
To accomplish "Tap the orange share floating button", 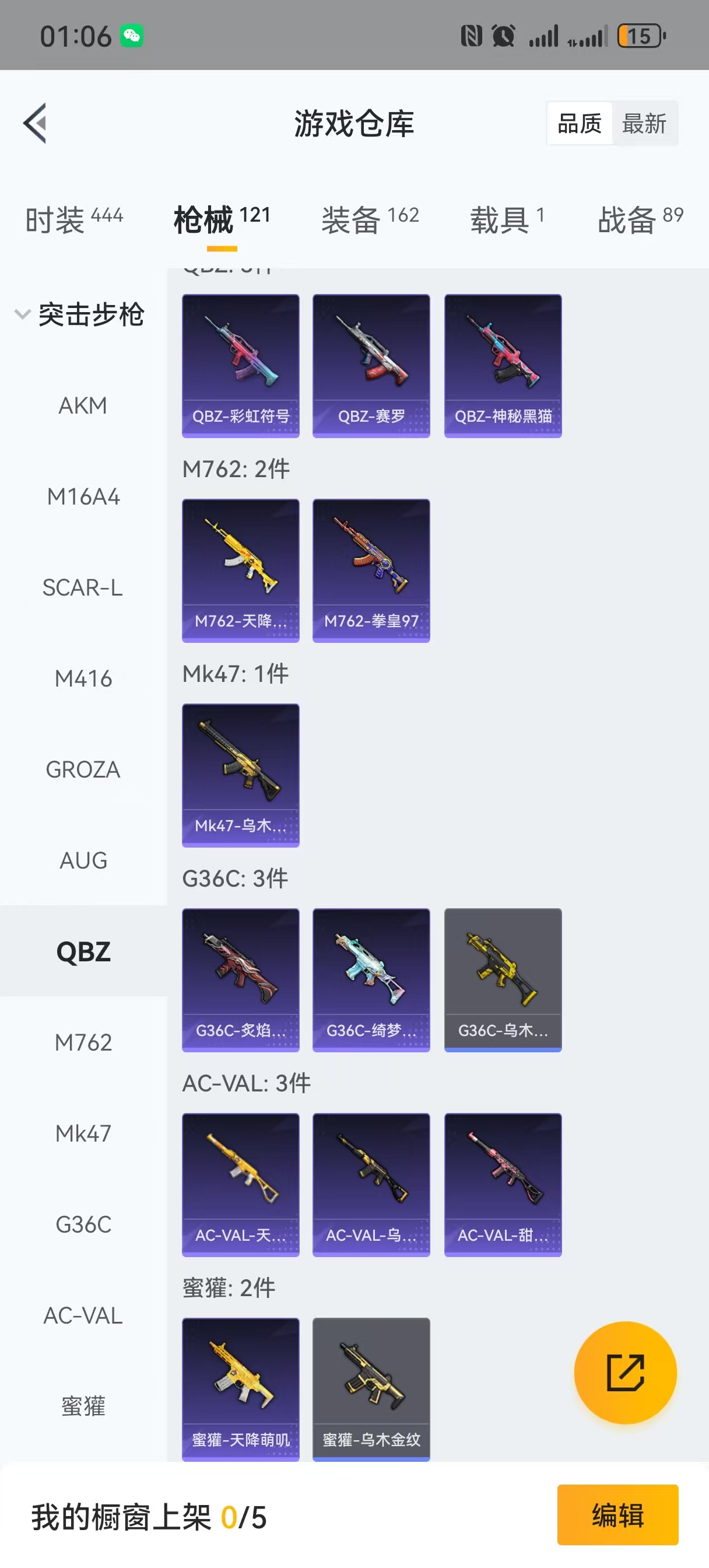I will click(625, 1373).
